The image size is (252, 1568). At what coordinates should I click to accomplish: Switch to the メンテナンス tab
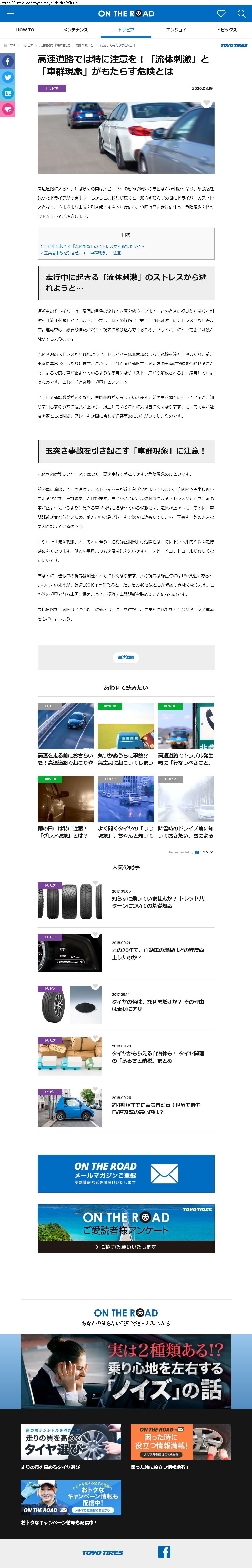(75, 30)
